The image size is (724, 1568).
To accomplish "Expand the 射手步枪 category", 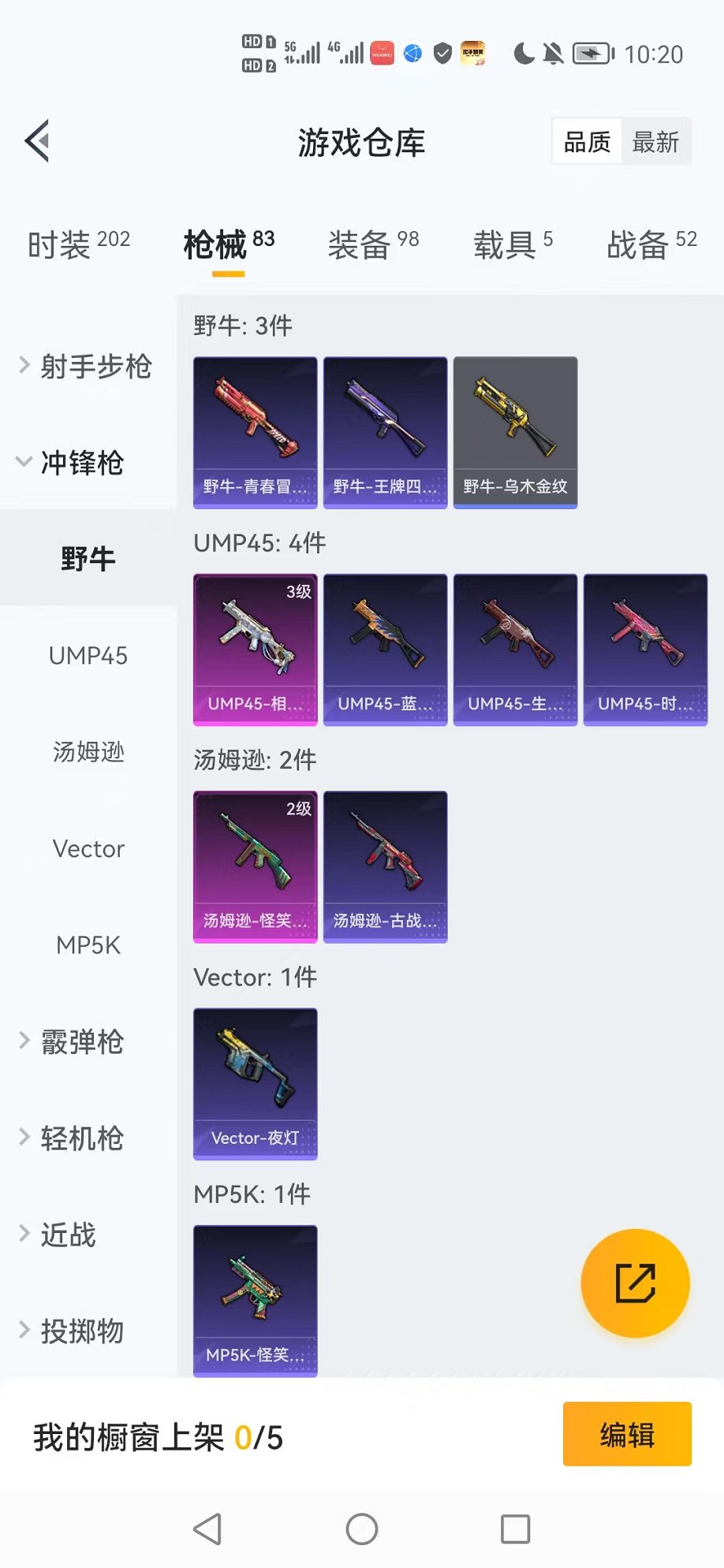I will click(87, 366).
